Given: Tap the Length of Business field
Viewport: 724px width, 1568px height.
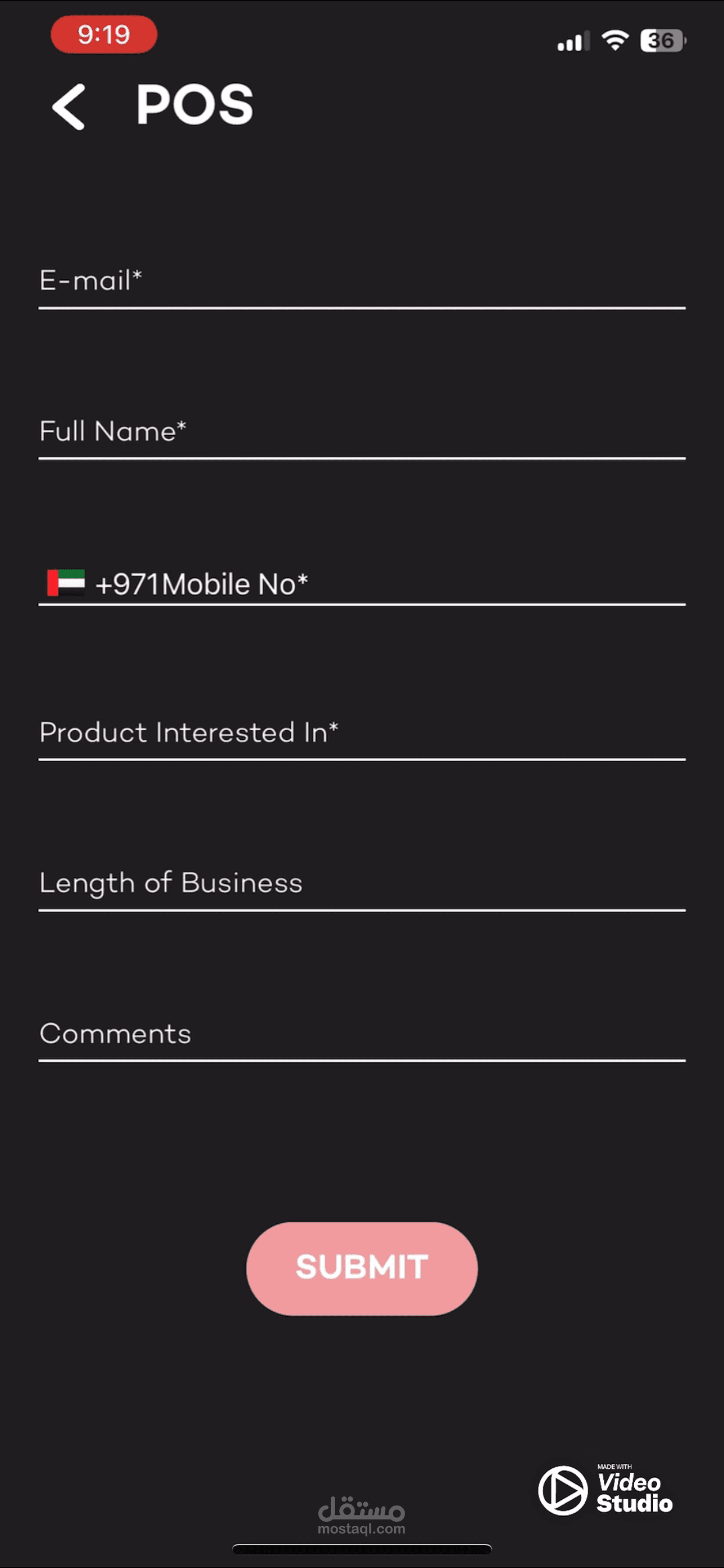Looking at the screenshot, I should click(361, 883).
